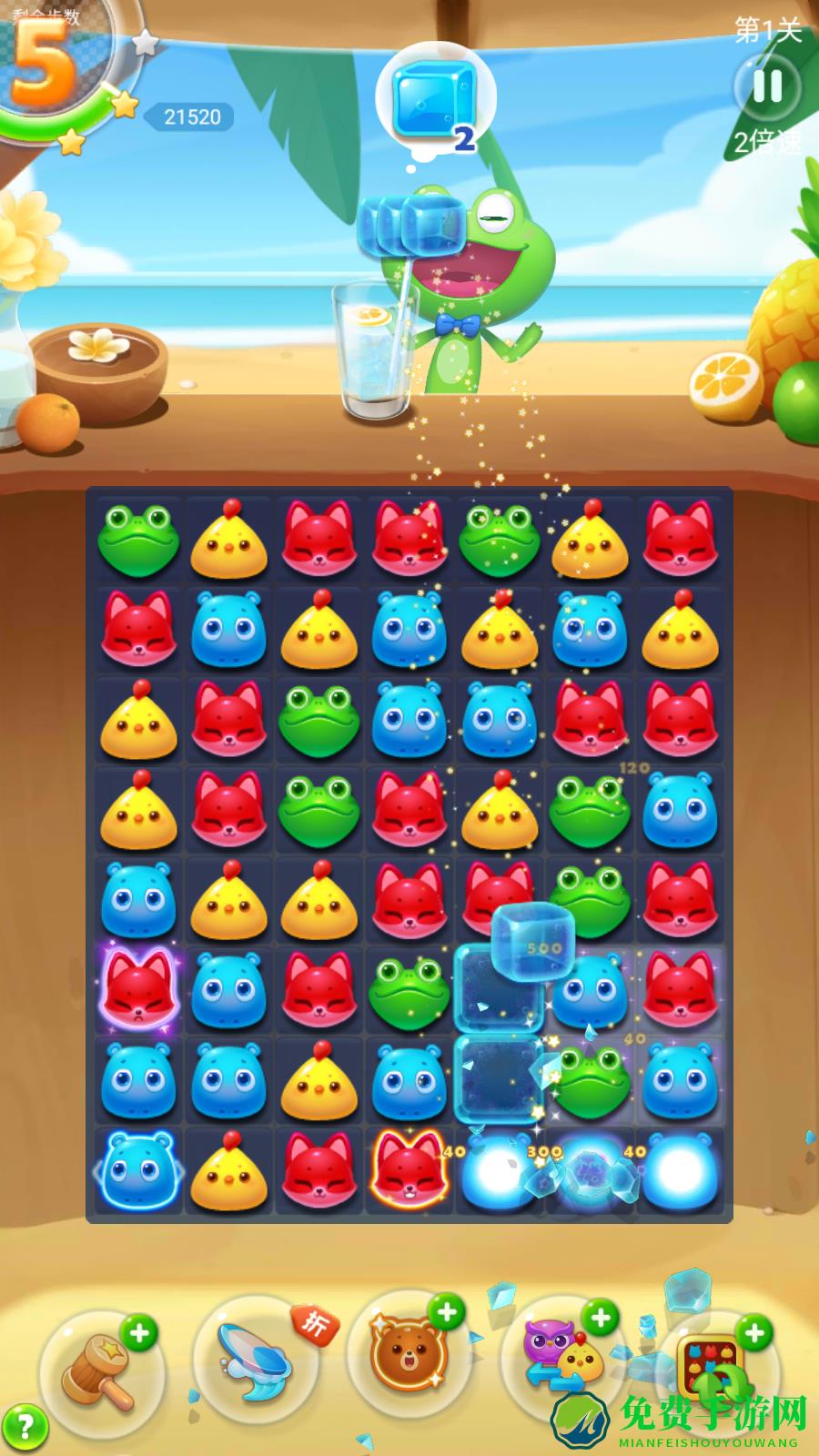This screenshot has width=819, height=1456.
Task: Select the board shuffle booster
Action: pos(713,1367)
